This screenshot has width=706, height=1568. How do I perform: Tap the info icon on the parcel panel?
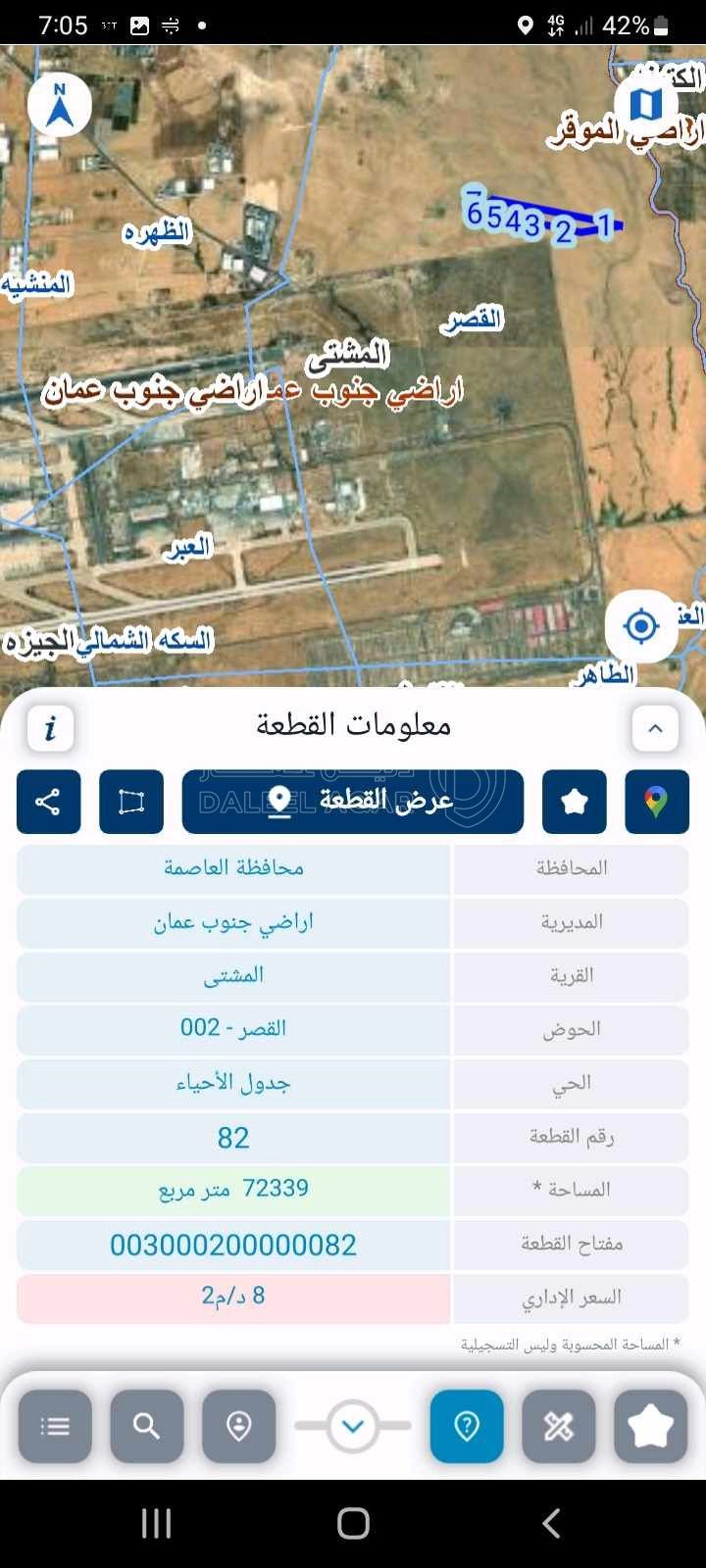49,728
